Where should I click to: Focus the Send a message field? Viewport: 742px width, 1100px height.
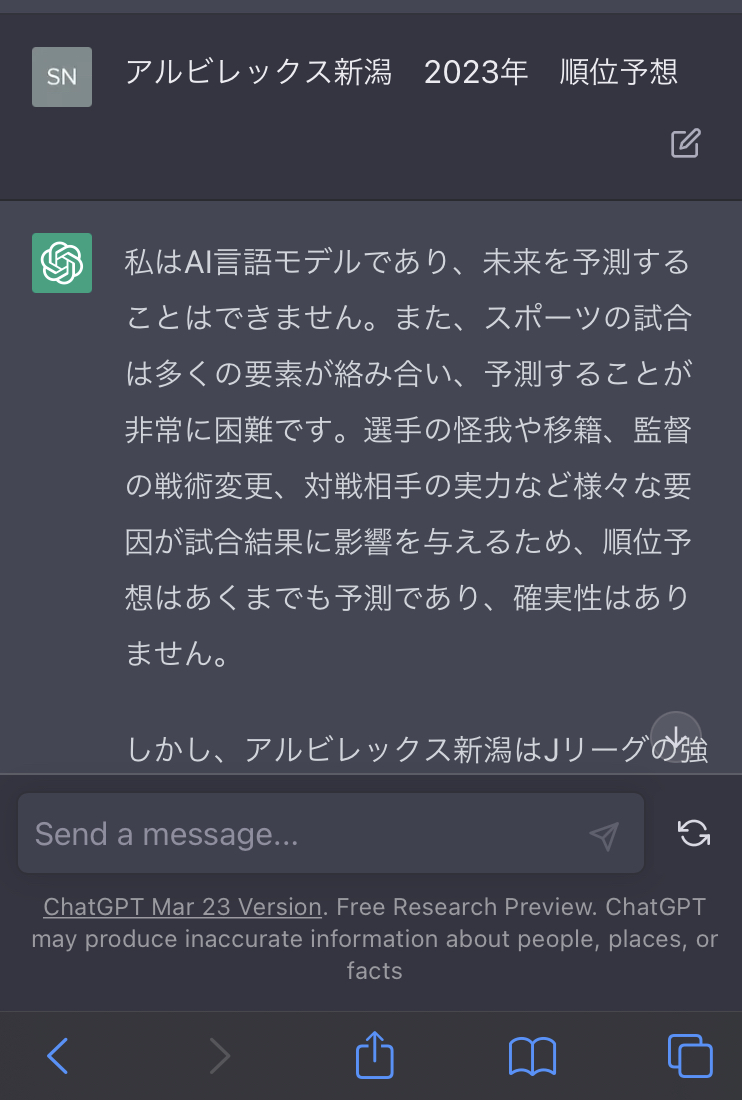tap(300, 834)
